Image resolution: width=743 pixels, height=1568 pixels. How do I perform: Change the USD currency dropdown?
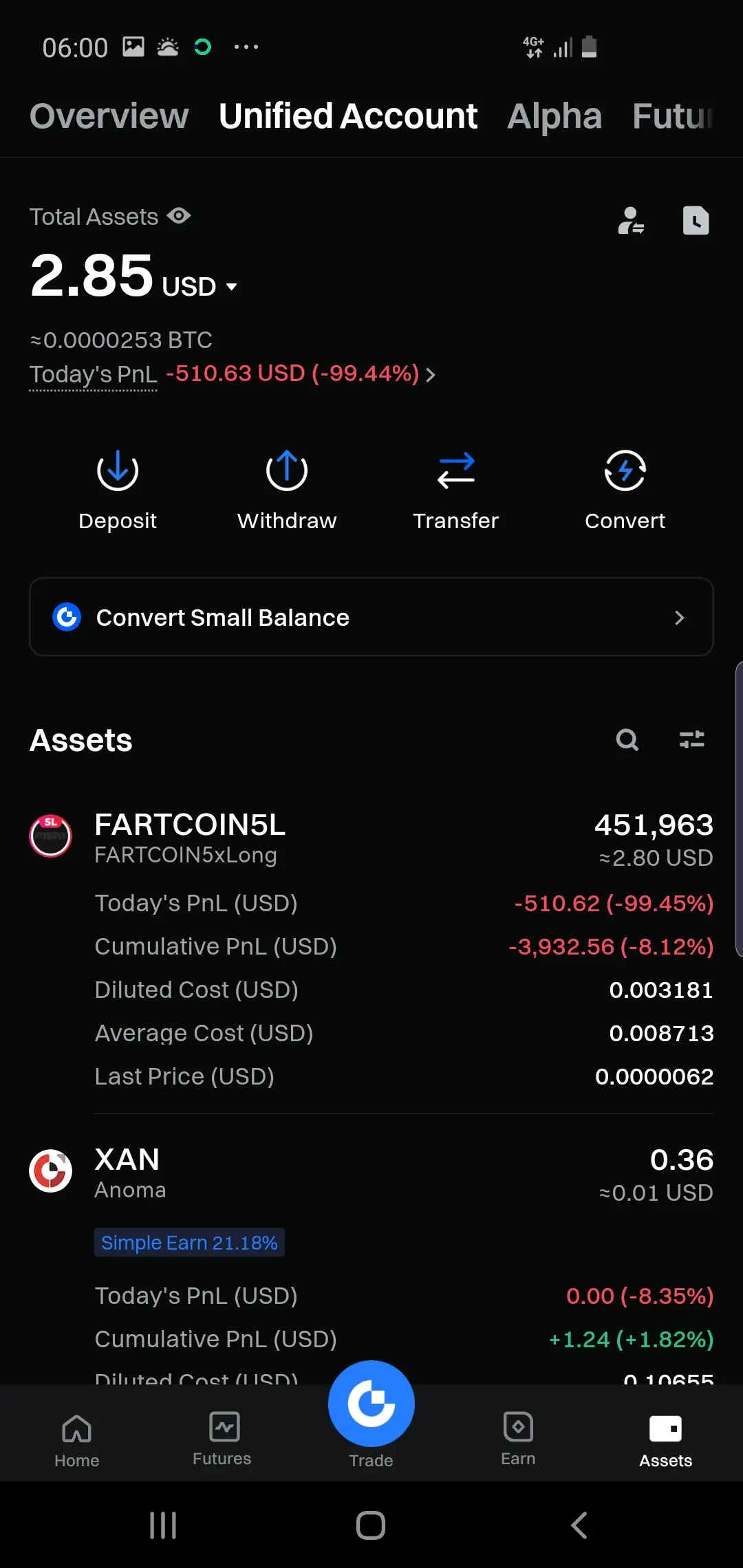[200, 286]
